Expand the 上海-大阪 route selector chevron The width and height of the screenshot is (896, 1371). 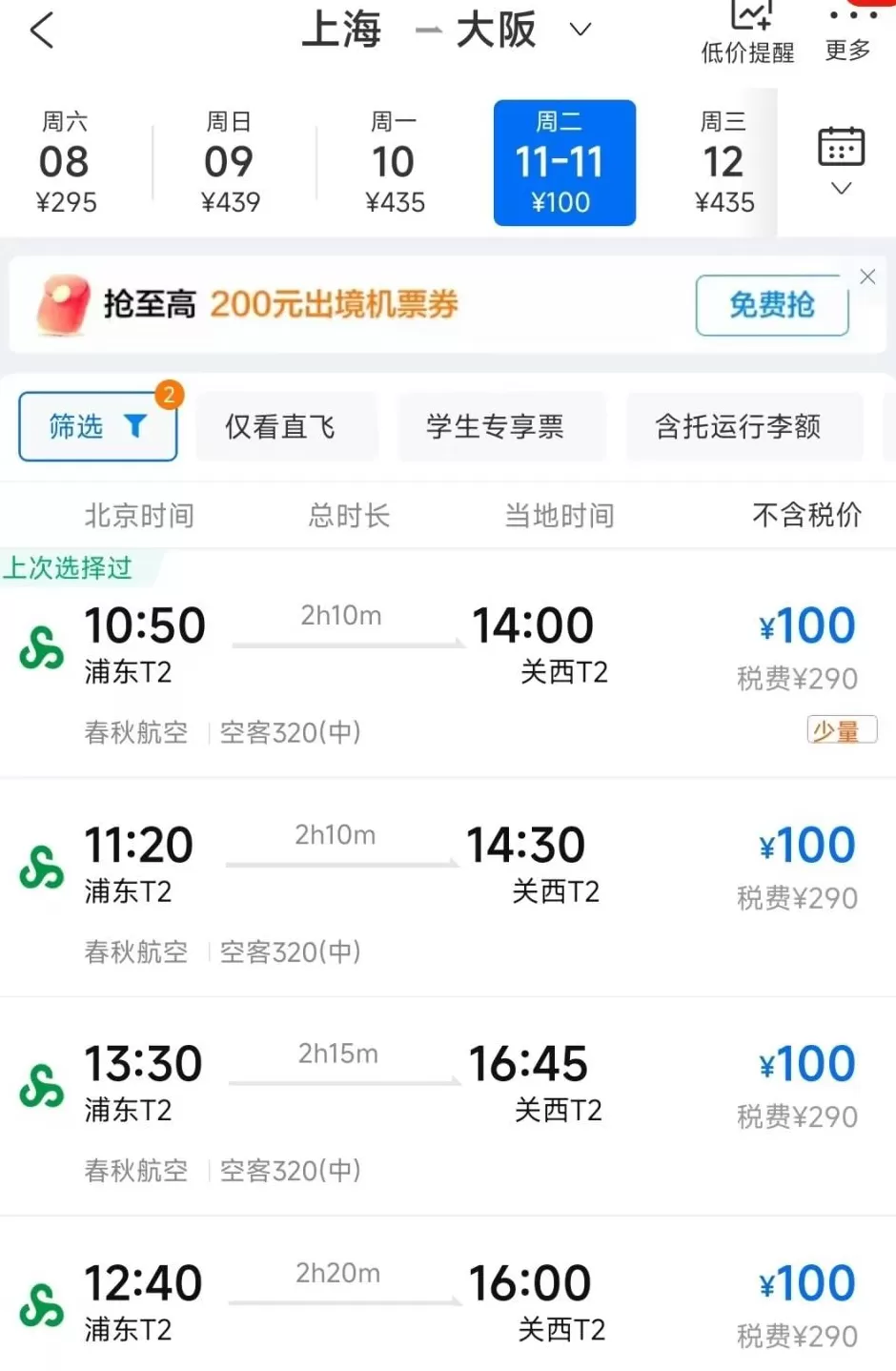[580, 30]
